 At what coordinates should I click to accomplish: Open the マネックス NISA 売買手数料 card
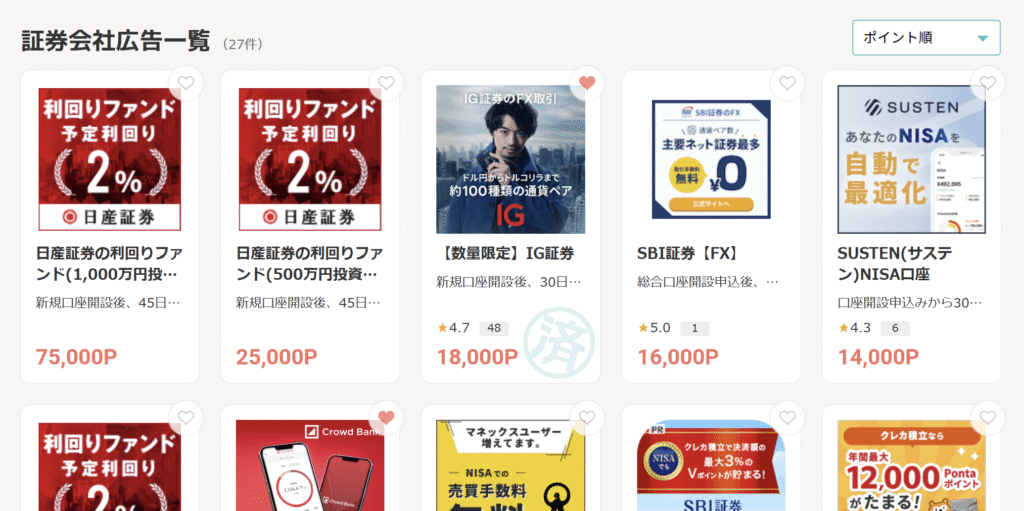pos(510,465)
